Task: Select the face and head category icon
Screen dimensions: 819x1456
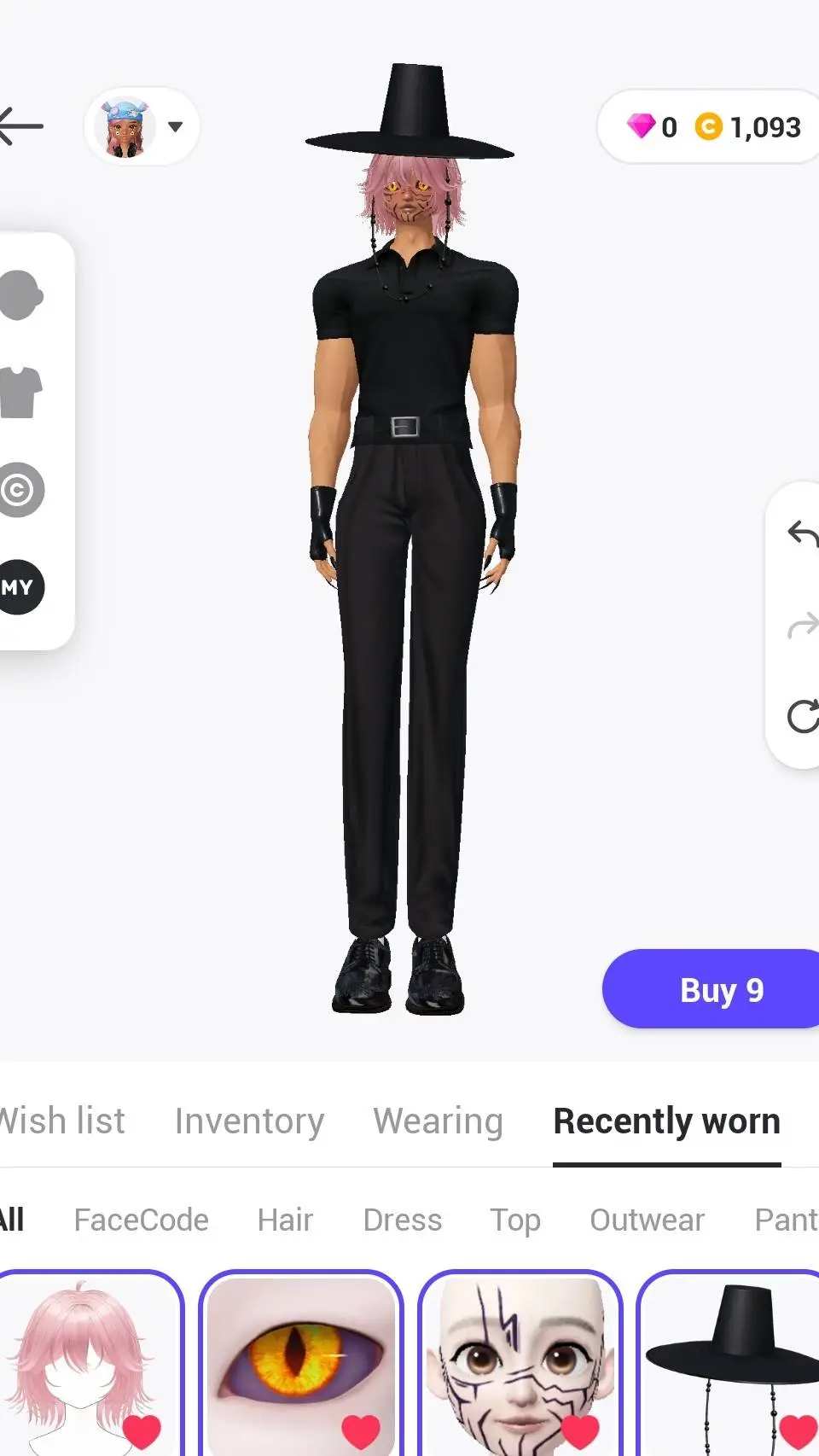Action: point(22,295)
